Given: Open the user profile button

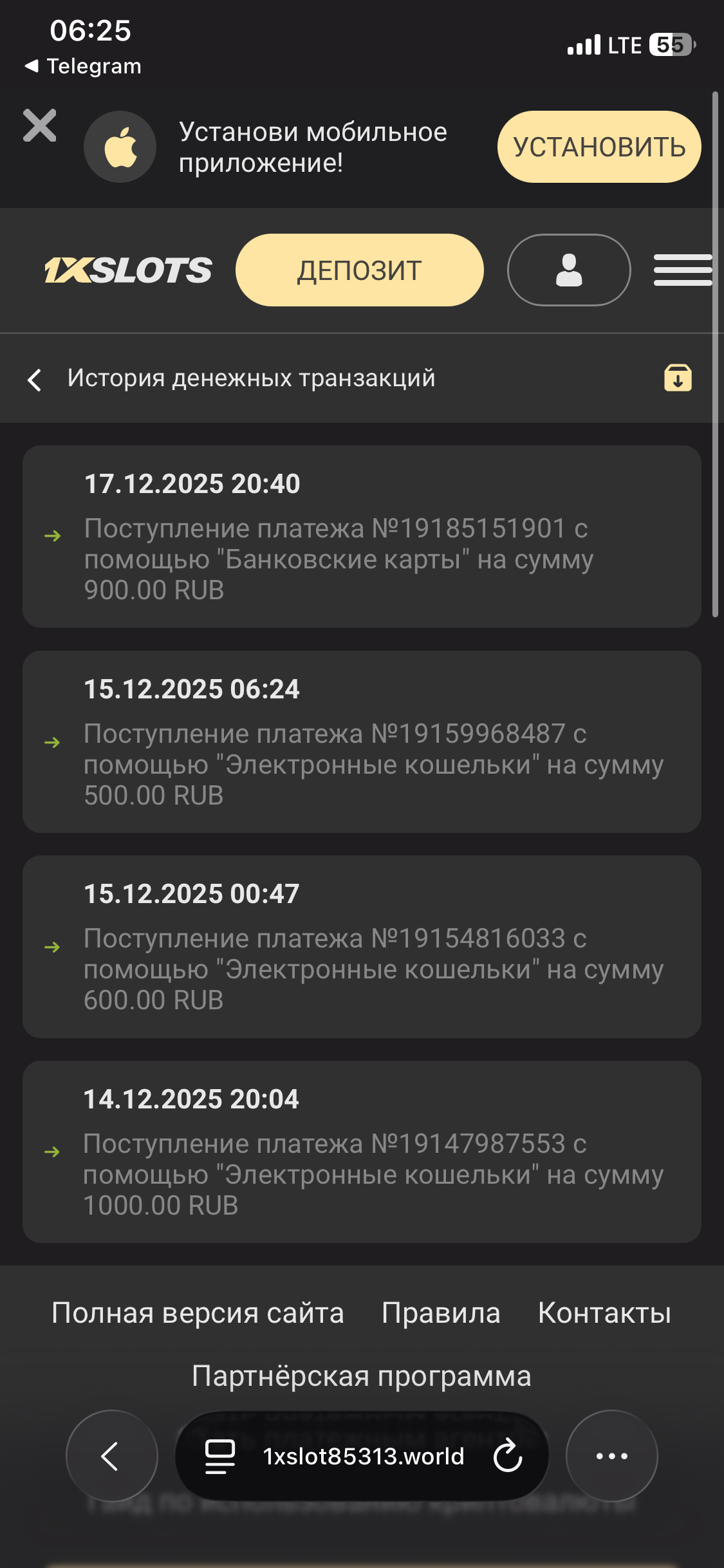Looking at the screenshot, I should click(568, 270).
